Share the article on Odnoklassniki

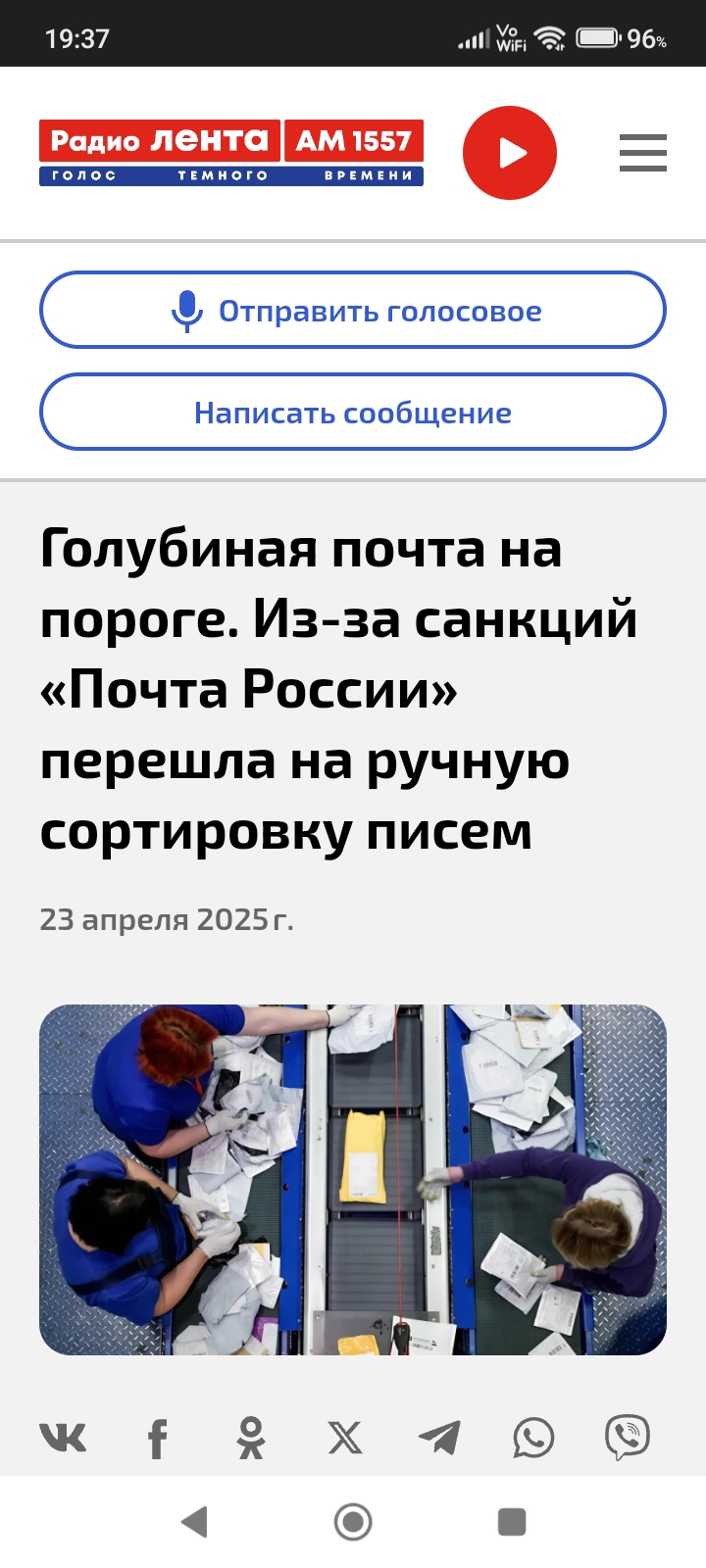251,1438
